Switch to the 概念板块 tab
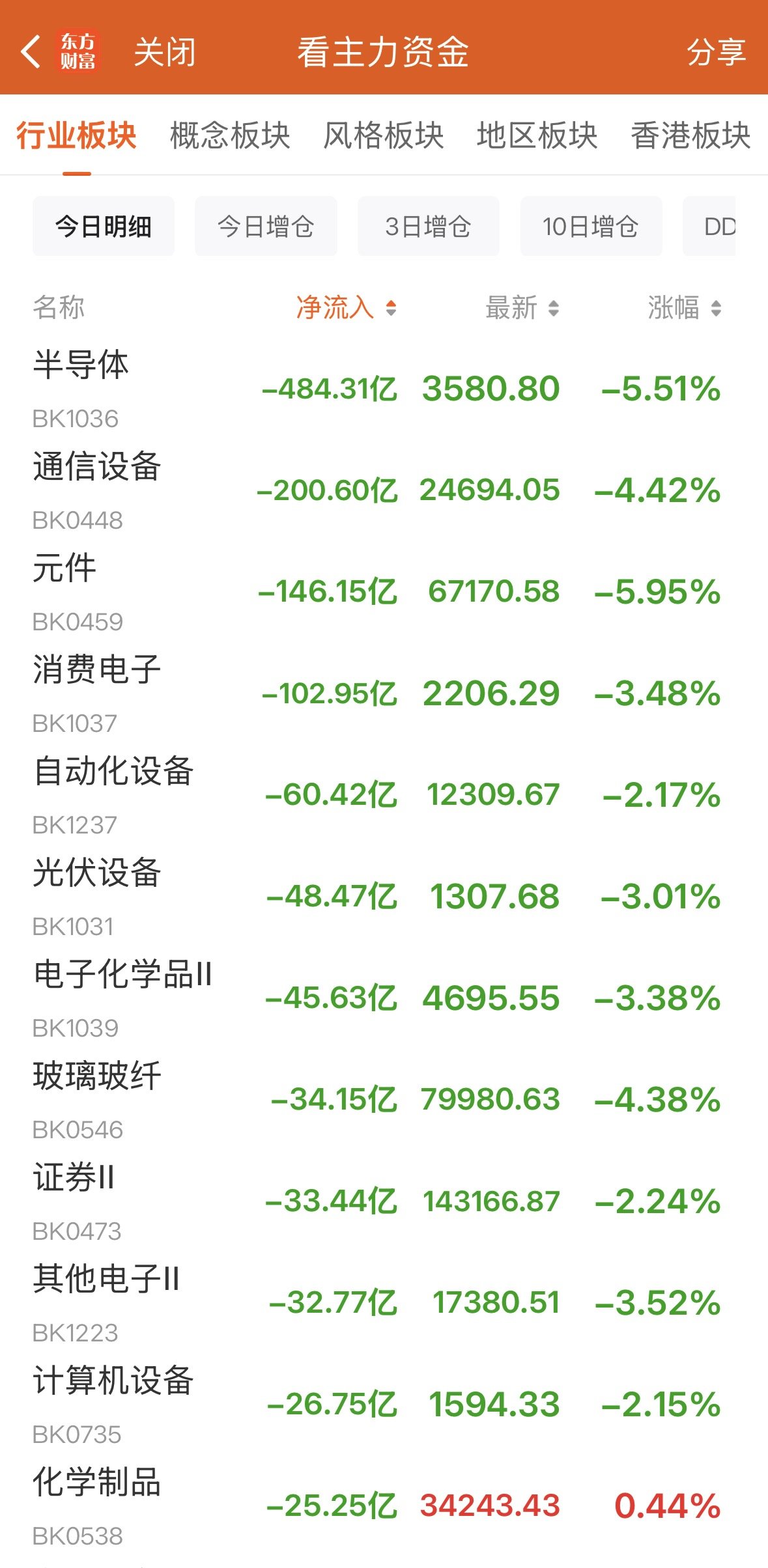 click(230, 135)
